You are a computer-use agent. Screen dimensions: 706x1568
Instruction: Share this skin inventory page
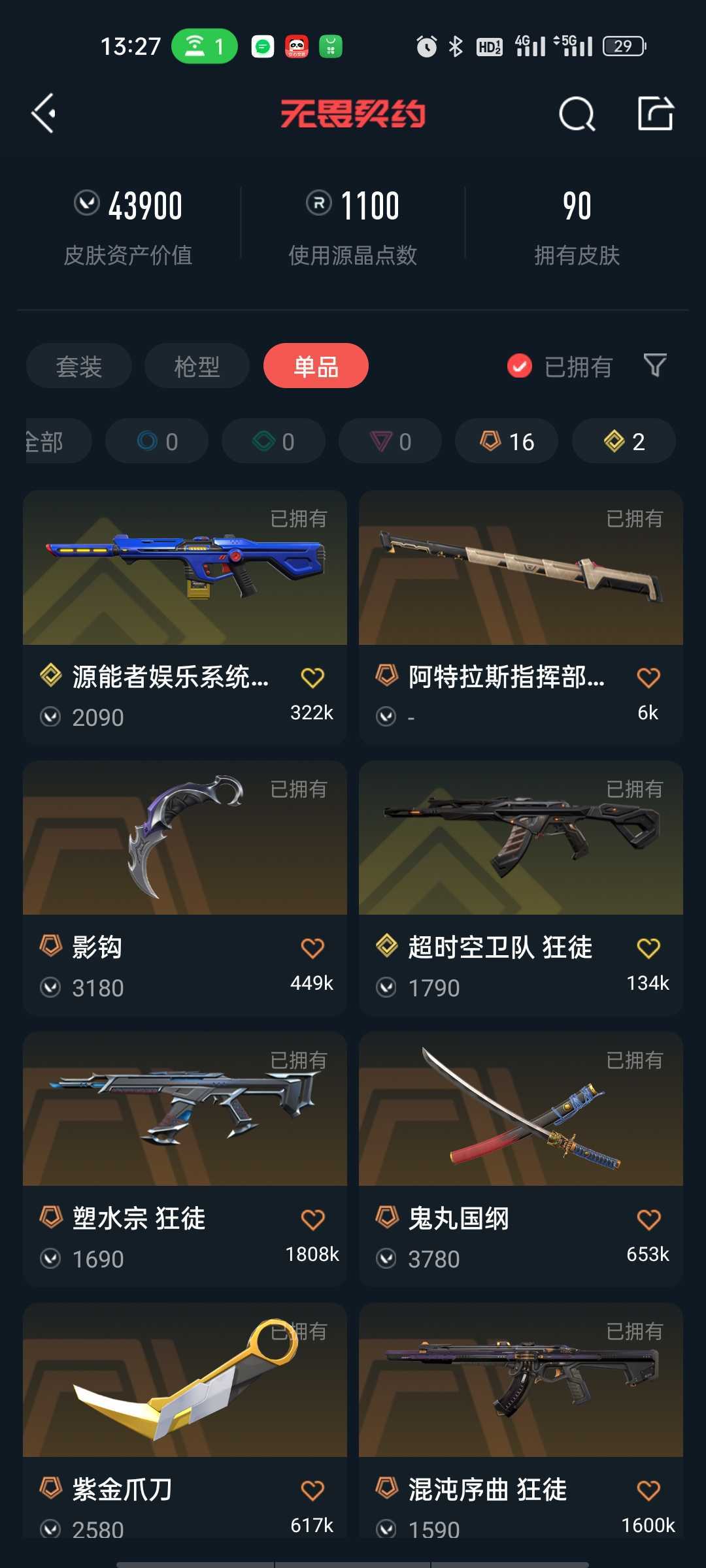click(655, 114)
